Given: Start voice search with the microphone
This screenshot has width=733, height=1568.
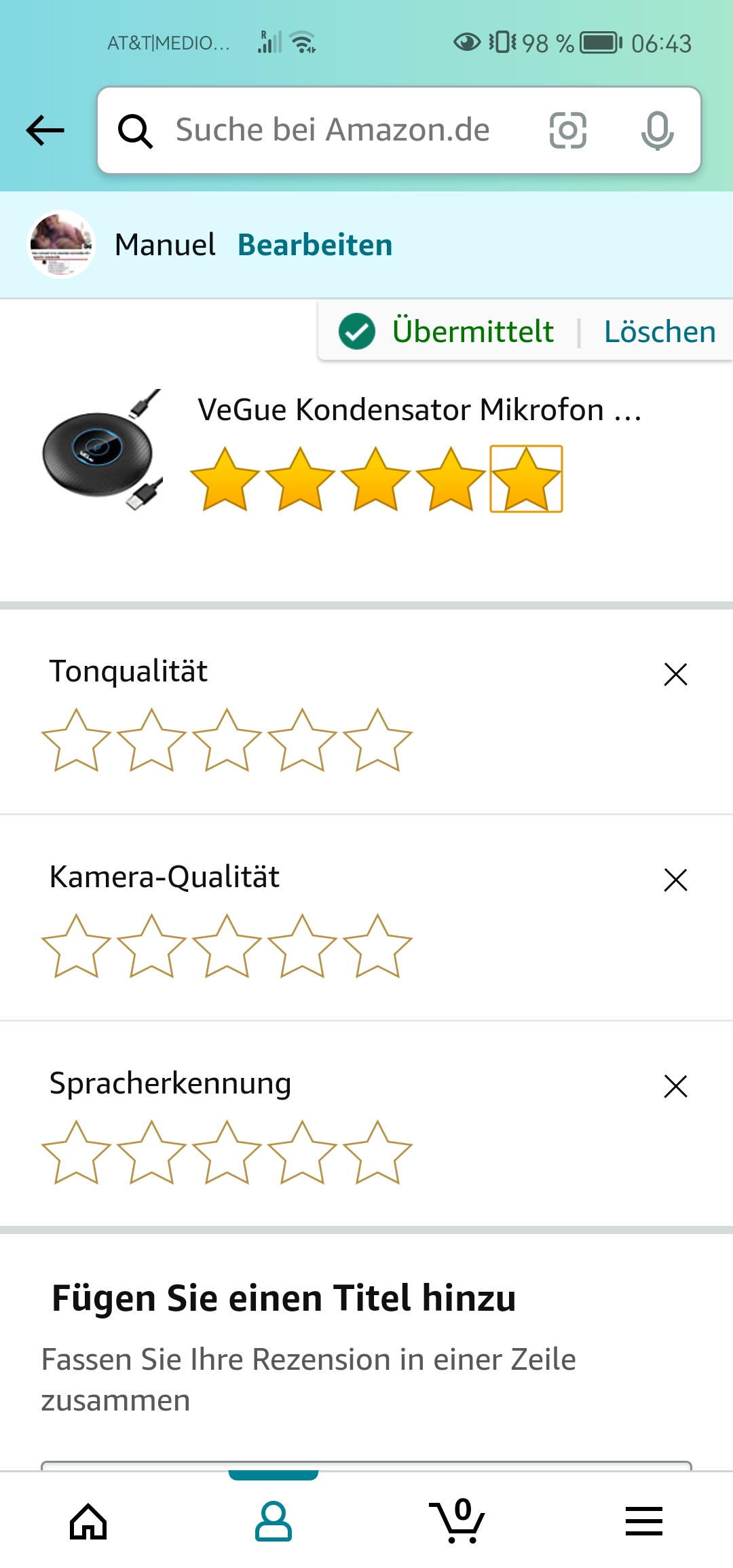Looking at the screenshot, I should 657,130.
